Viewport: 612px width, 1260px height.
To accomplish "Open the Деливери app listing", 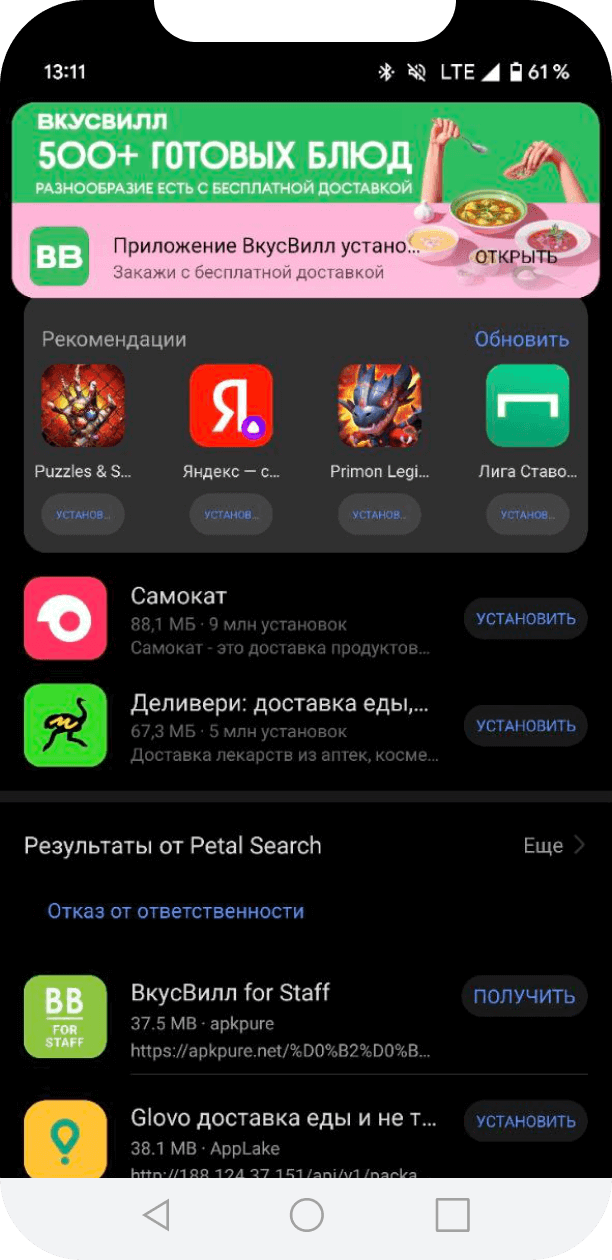I will [x=280, y=727].
